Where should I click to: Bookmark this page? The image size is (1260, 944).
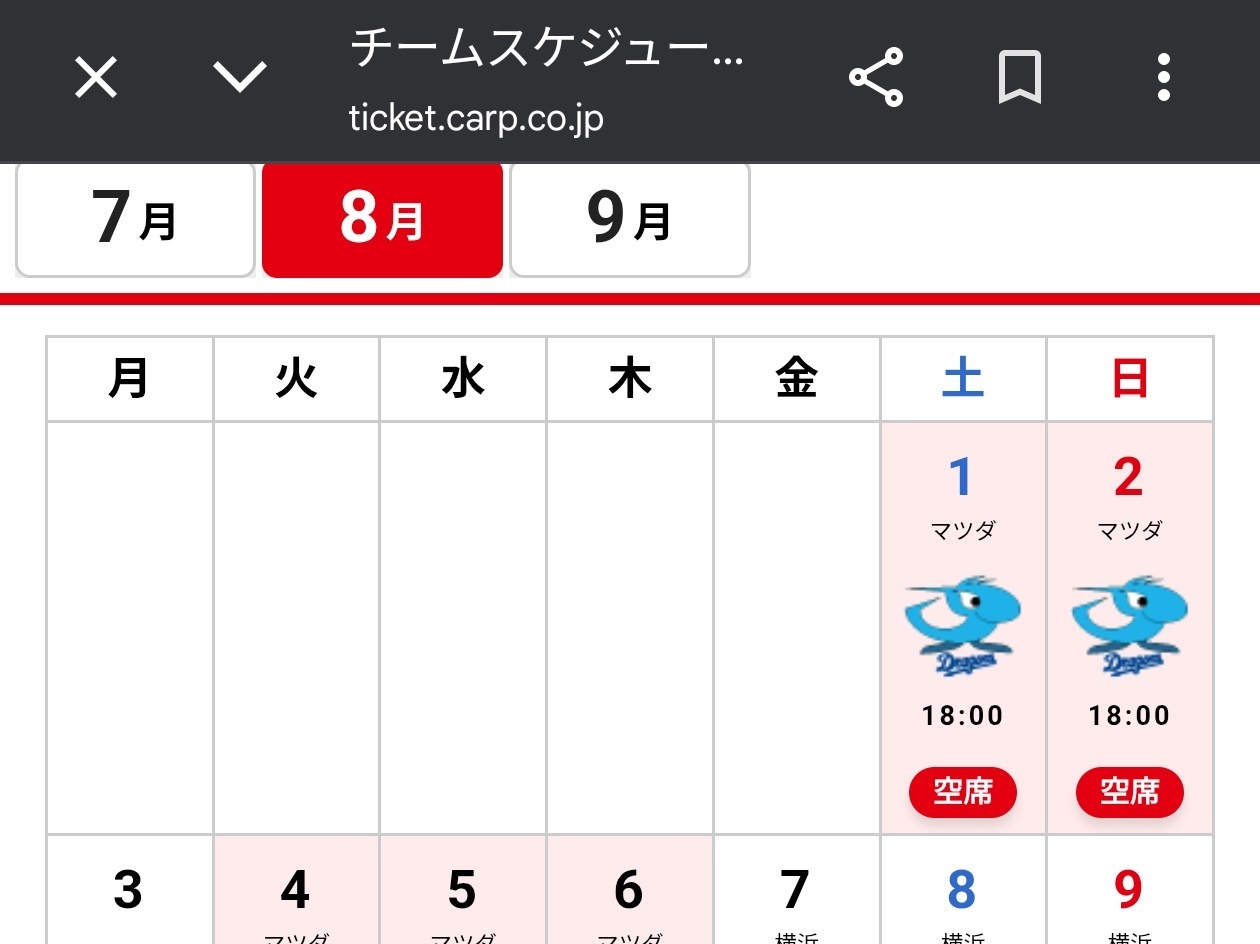click(1020, 78)
